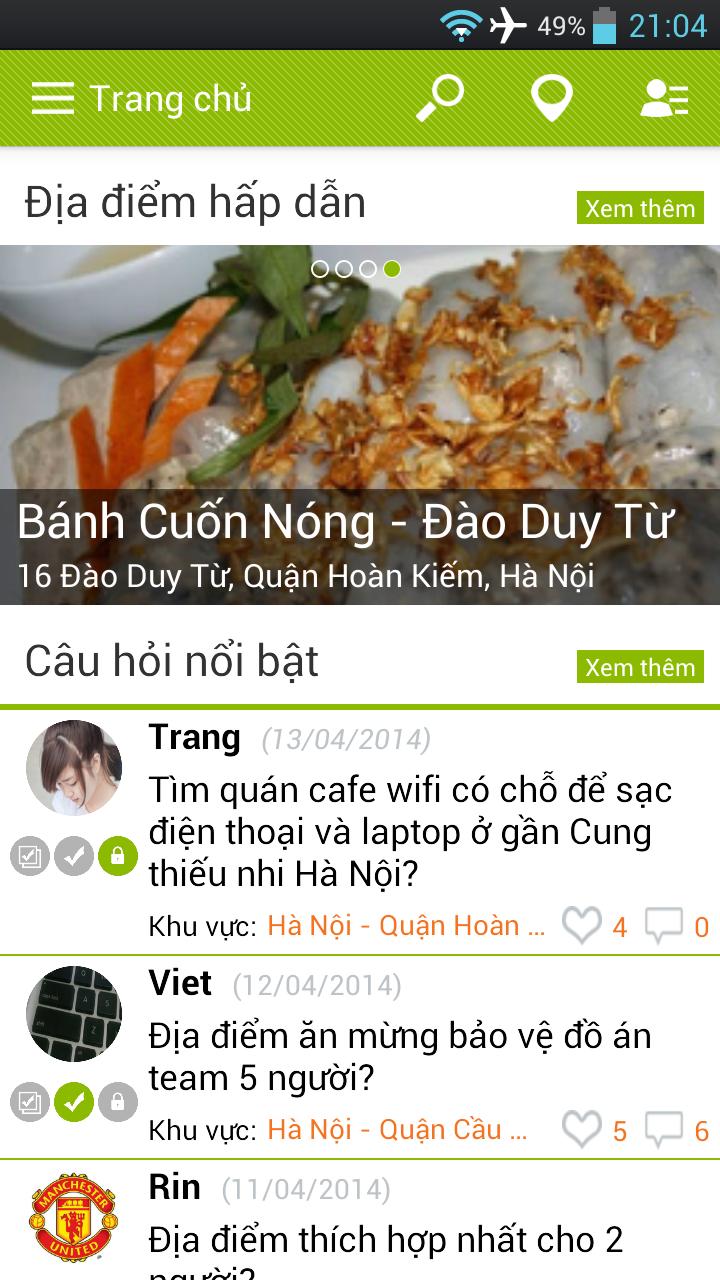720x1280 pixels.
Task: View Trang's profile avatar
Action: [74, 768]
